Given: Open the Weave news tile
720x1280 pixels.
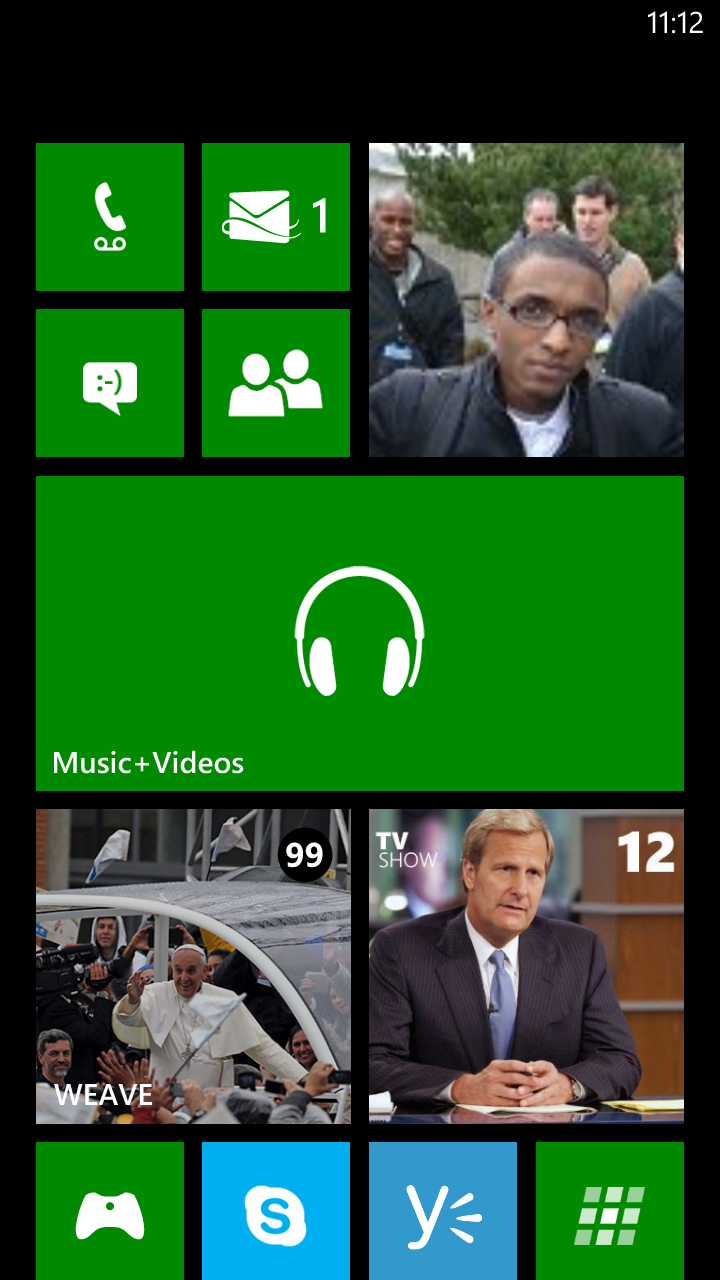Looking at the screenshot, I should pyautogui.click(x=193, y=966).
